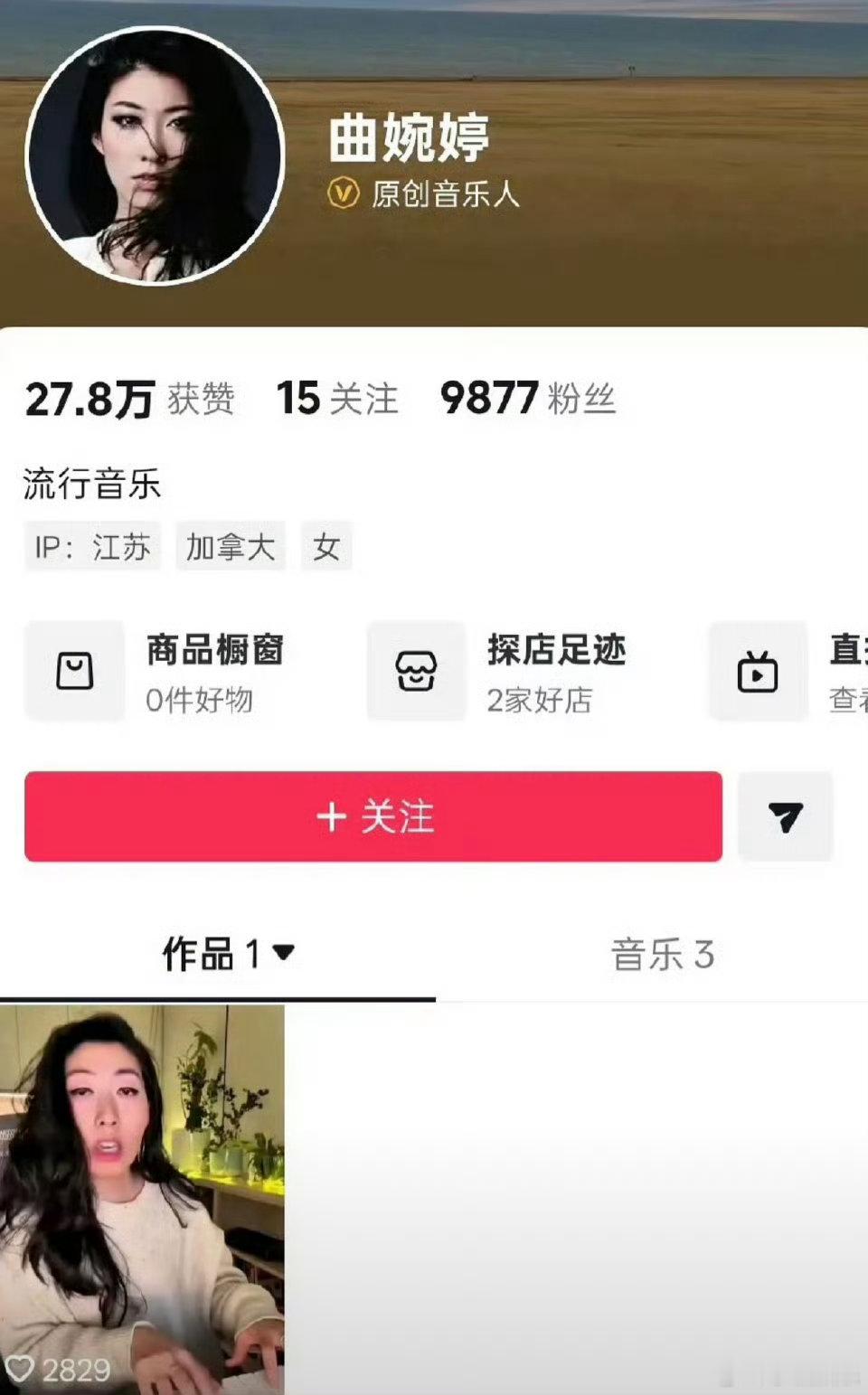Click the gold verified badge next to 原创音乐人
The width and height of the screenshot is (868, 1395).
(x=342, y=193)
